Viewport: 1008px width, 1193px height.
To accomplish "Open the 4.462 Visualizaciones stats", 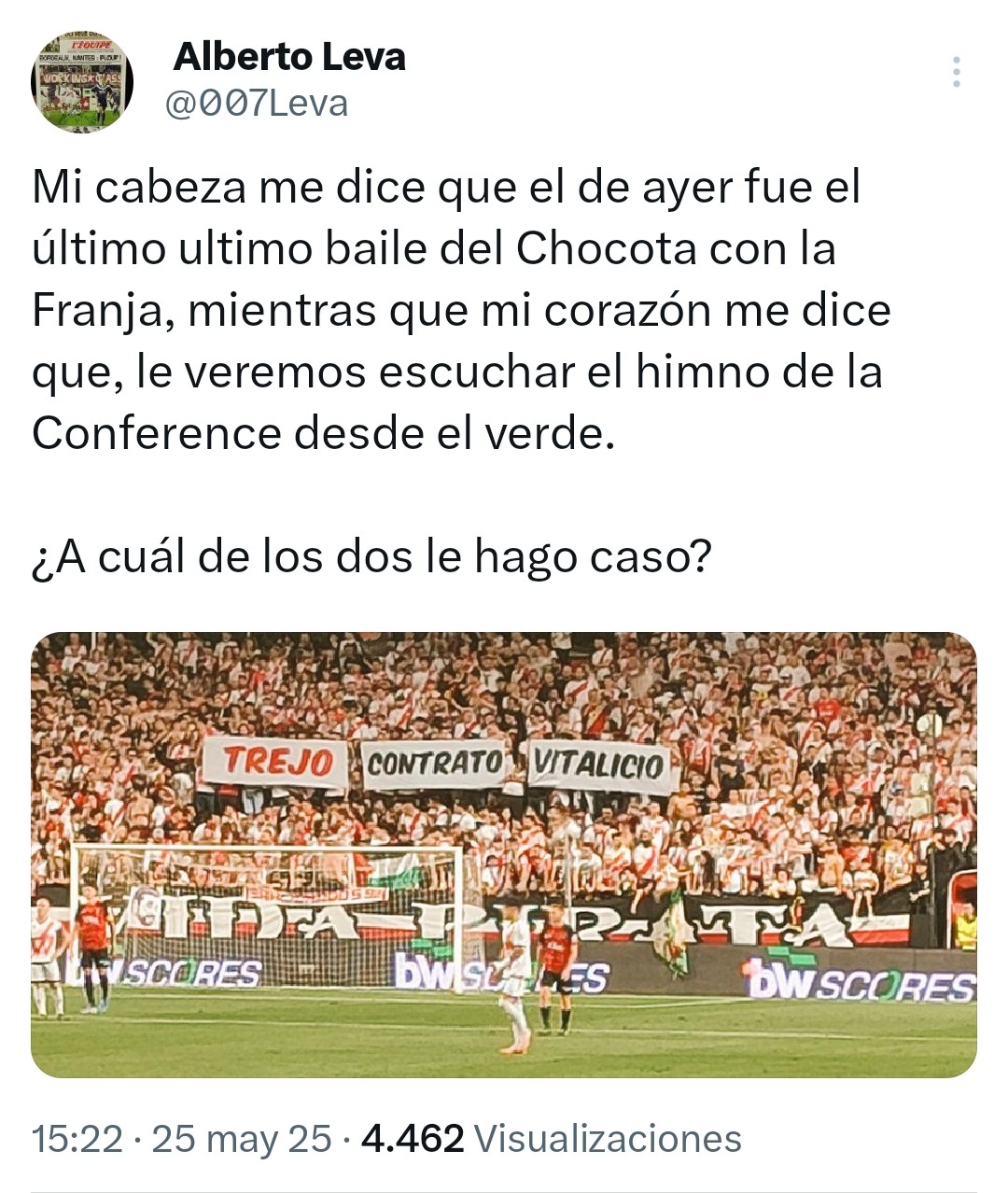I will [551, 1138].
